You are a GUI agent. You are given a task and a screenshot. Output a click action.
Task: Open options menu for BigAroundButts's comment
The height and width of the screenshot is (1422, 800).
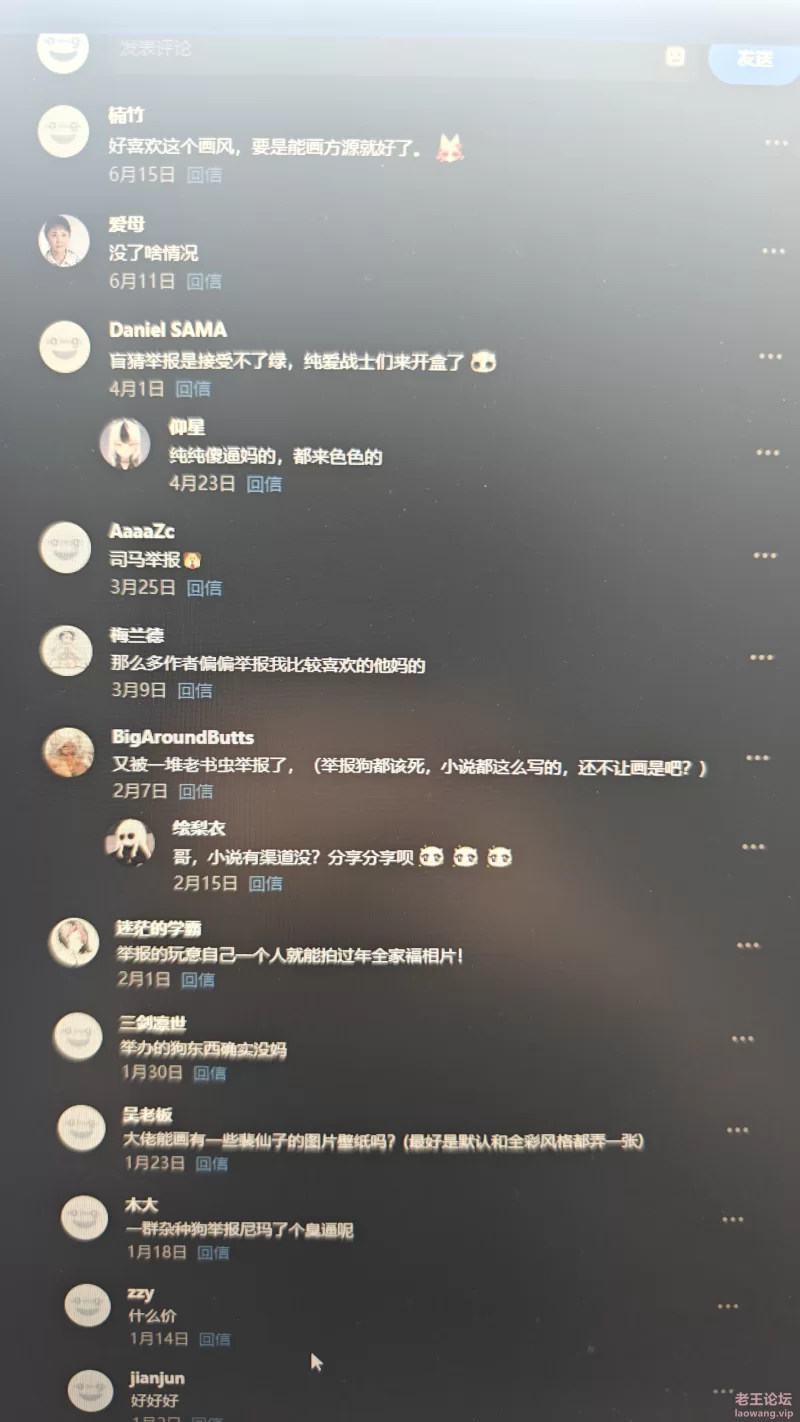coord(757,758)
